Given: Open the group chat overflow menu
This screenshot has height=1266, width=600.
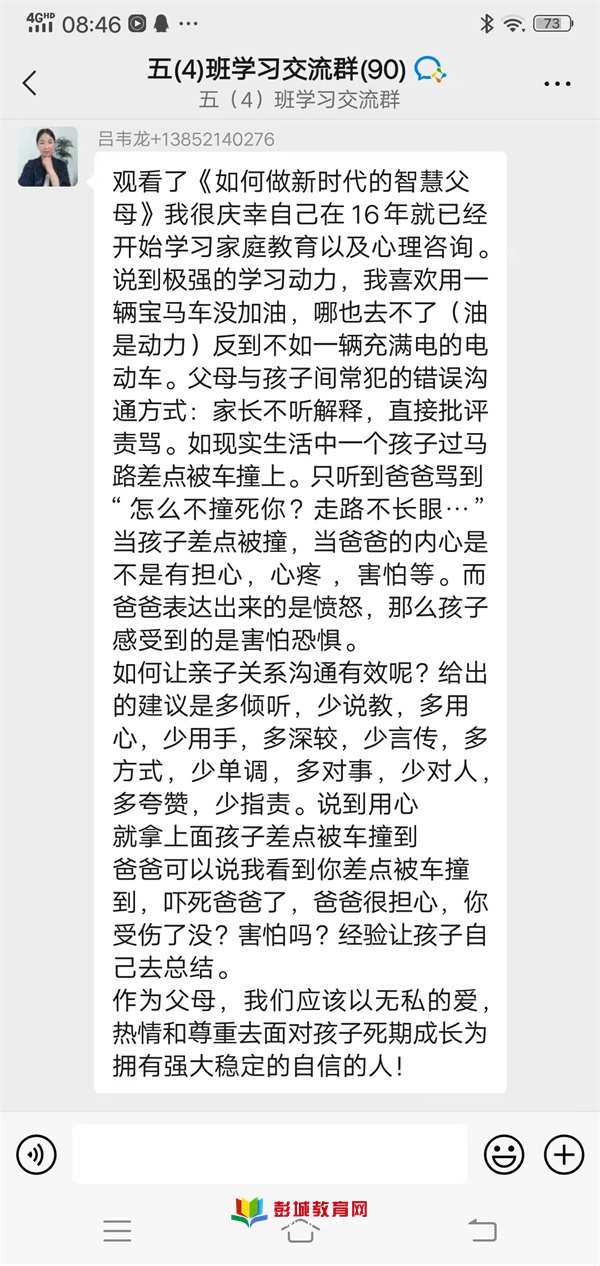Looking at the screenshot, I should (557, 84).
